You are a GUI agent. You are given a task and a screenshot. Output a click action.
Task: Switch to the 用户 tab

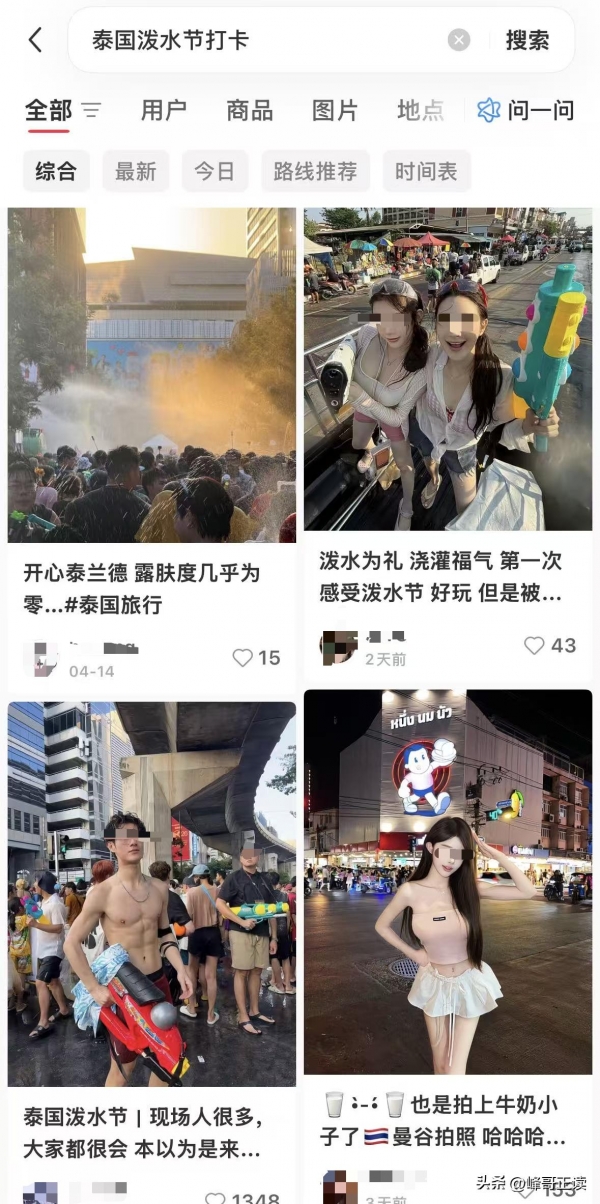(x=163, y=110)
